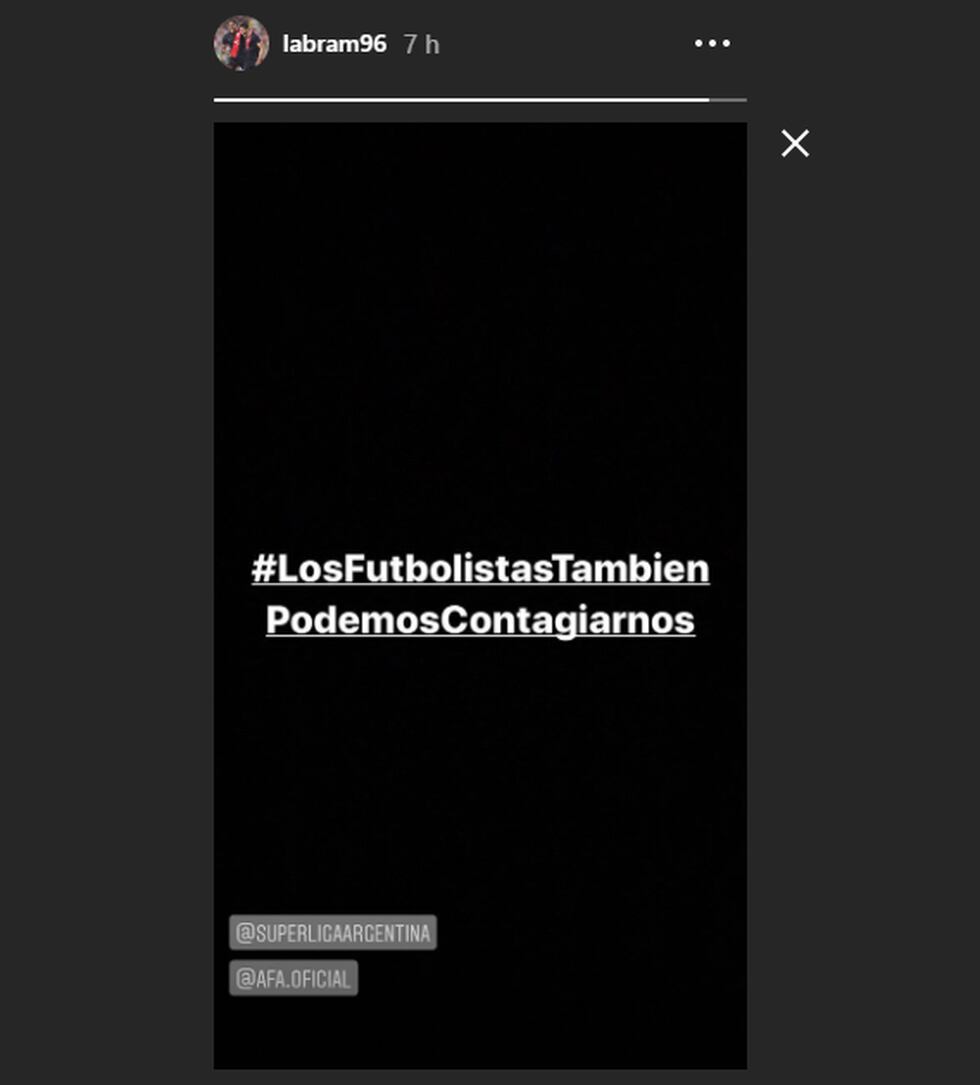The image size is (980, 1085).
Task: Open the labram96 username link
Action: pos(334,44)
